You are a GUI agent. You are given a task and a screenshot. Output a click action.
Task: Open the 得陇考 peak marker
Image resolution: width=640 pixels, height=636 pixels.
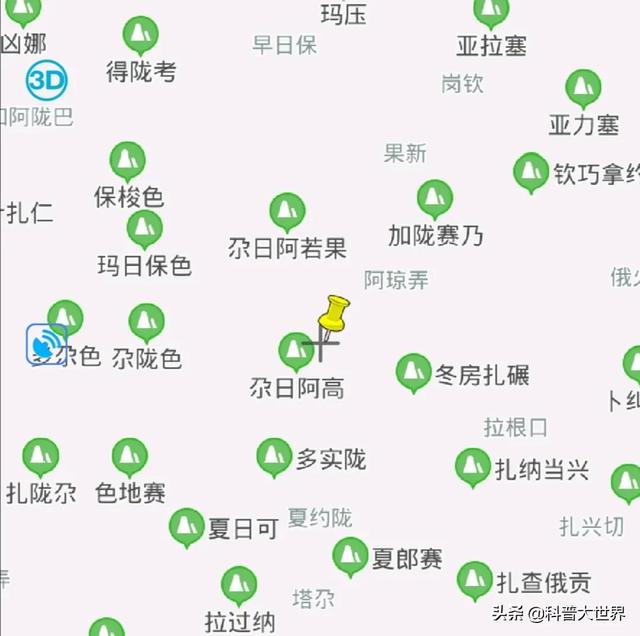(140, 36)
